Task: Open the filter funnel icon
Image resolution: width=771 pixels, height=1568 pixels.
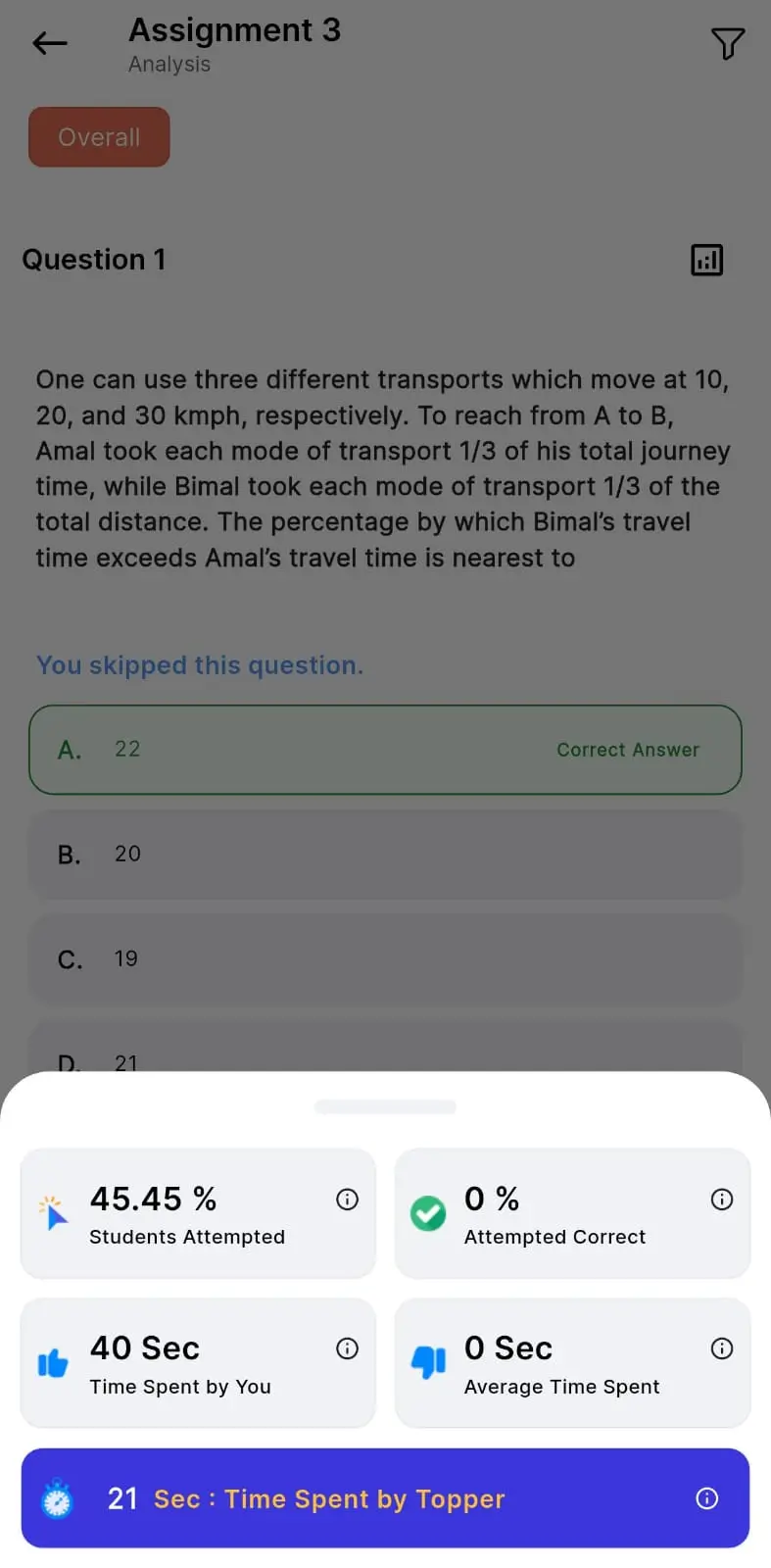Action: coord(727,43)
